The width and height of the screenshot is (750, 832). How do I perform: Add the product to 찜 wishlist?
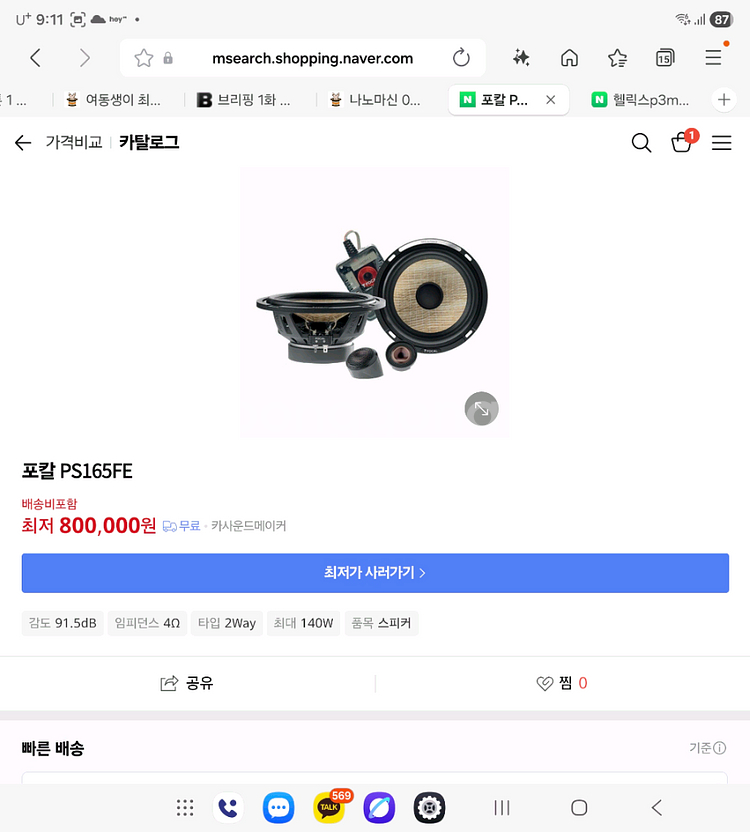coord(562,683)
